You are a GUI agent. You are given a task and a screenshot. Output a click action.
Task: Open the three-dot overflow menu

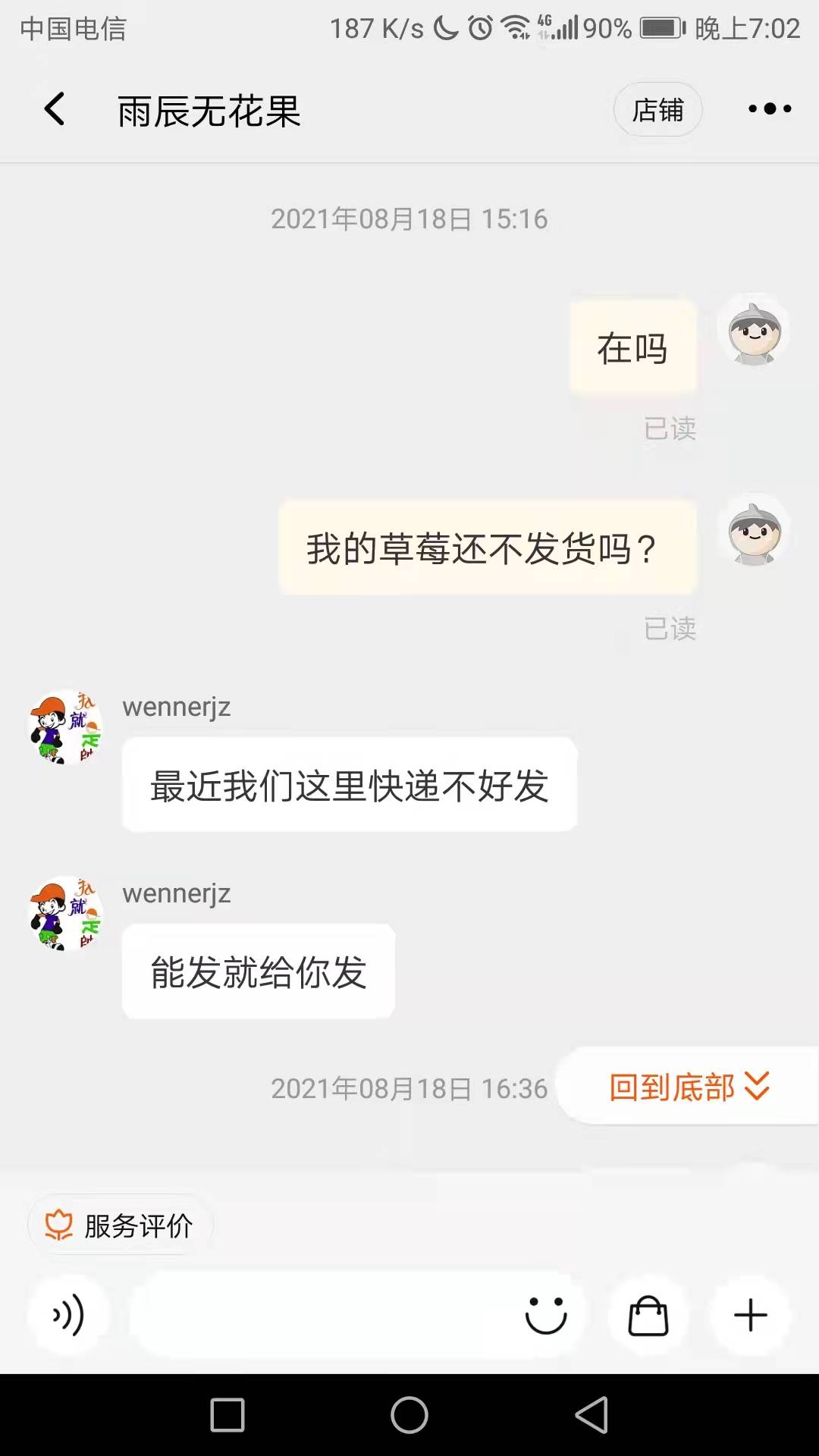click(x=769, y=109)
